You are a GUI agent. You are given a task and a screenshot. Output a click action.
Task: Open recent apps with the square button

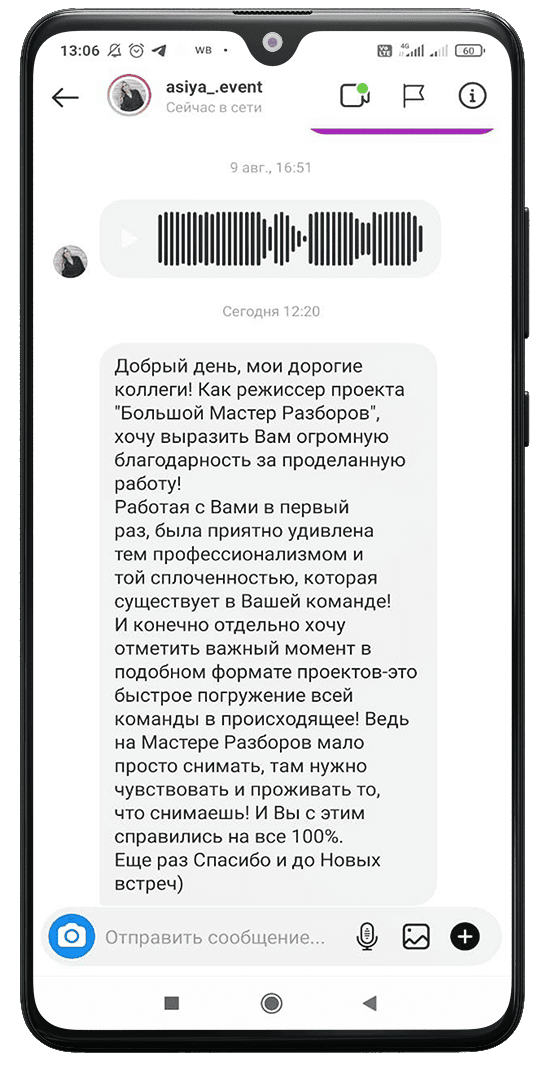coord(172,1003)
